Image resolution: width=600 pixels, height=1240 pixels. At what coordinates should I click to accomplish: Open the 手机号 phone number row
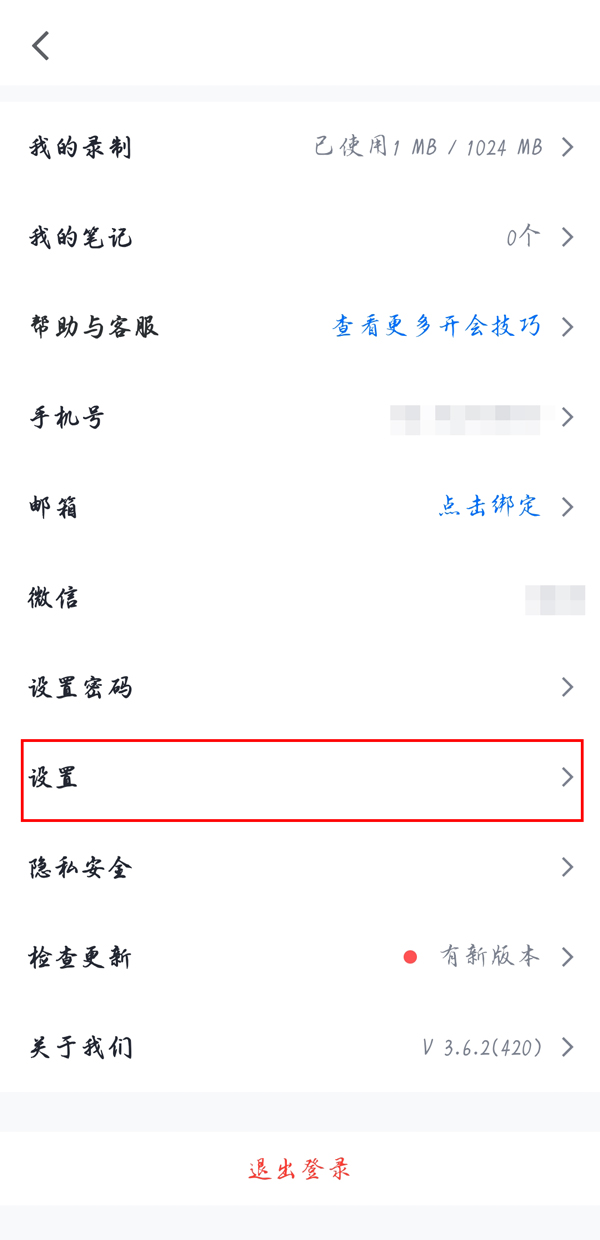[x=300, y=417]
